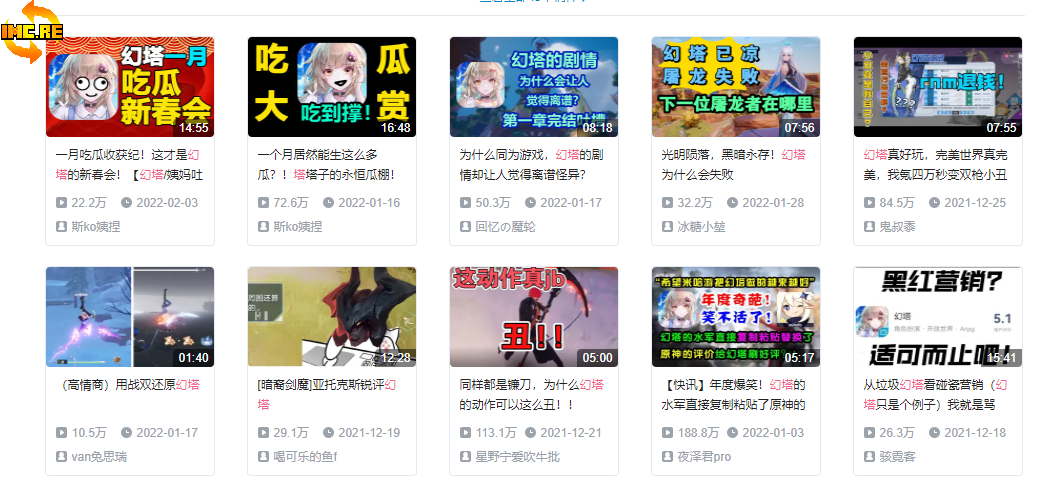Screen dimensions: 1060x495
Task: Open uploader 喝可乐的鱼f's page
Action: coord(305,457)
